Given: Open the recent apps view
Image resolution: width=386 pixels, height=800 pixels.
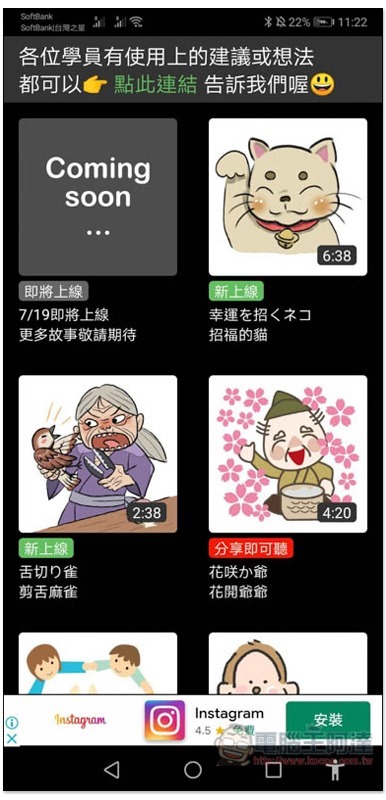Looking at the screenshot, I should point(274,770).
